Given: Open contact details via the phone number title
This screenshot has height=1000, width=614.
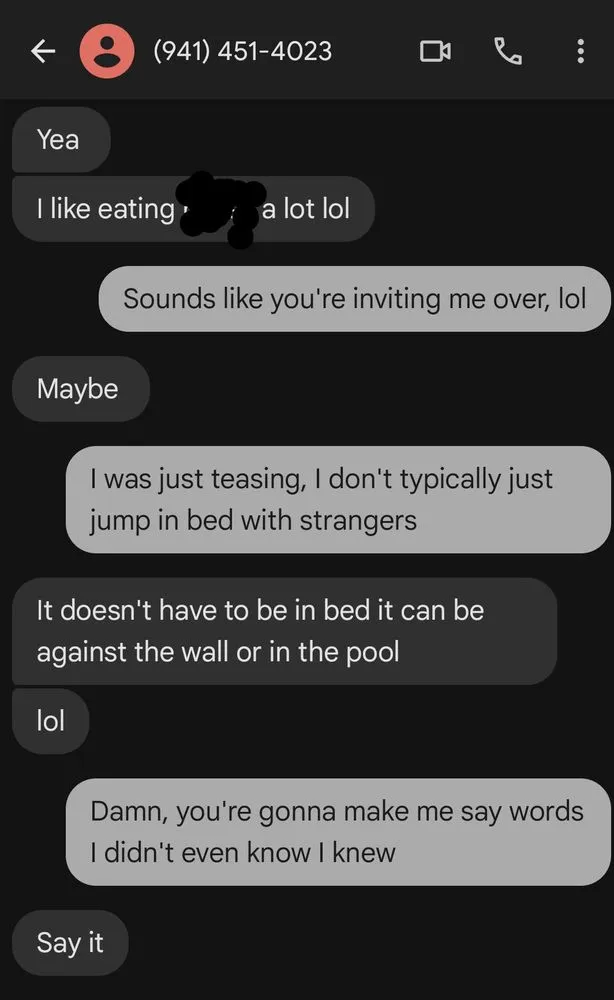Looking at the screenshot, I should pos(242,51).
